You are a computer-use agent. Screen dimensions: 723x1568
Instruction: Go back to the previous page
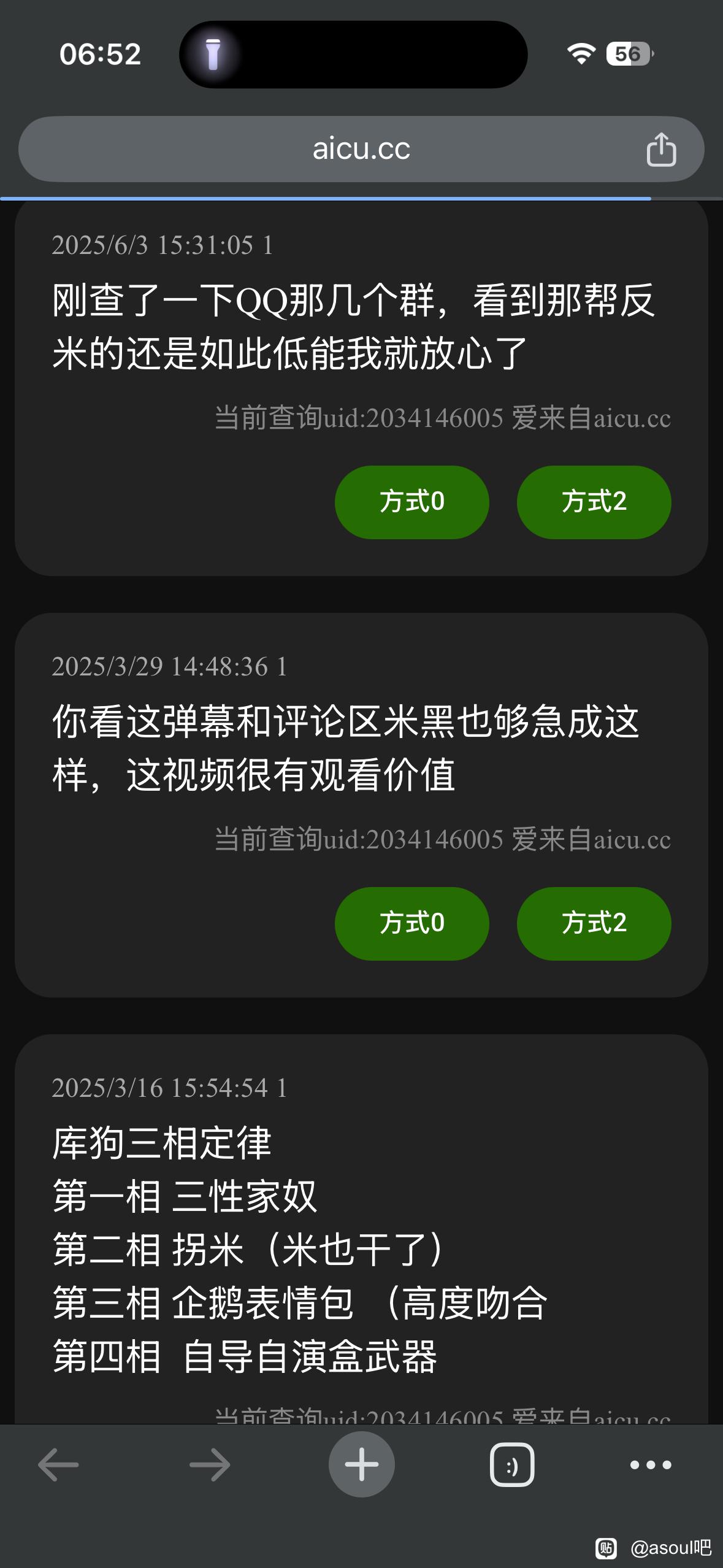click(59, 1465)
